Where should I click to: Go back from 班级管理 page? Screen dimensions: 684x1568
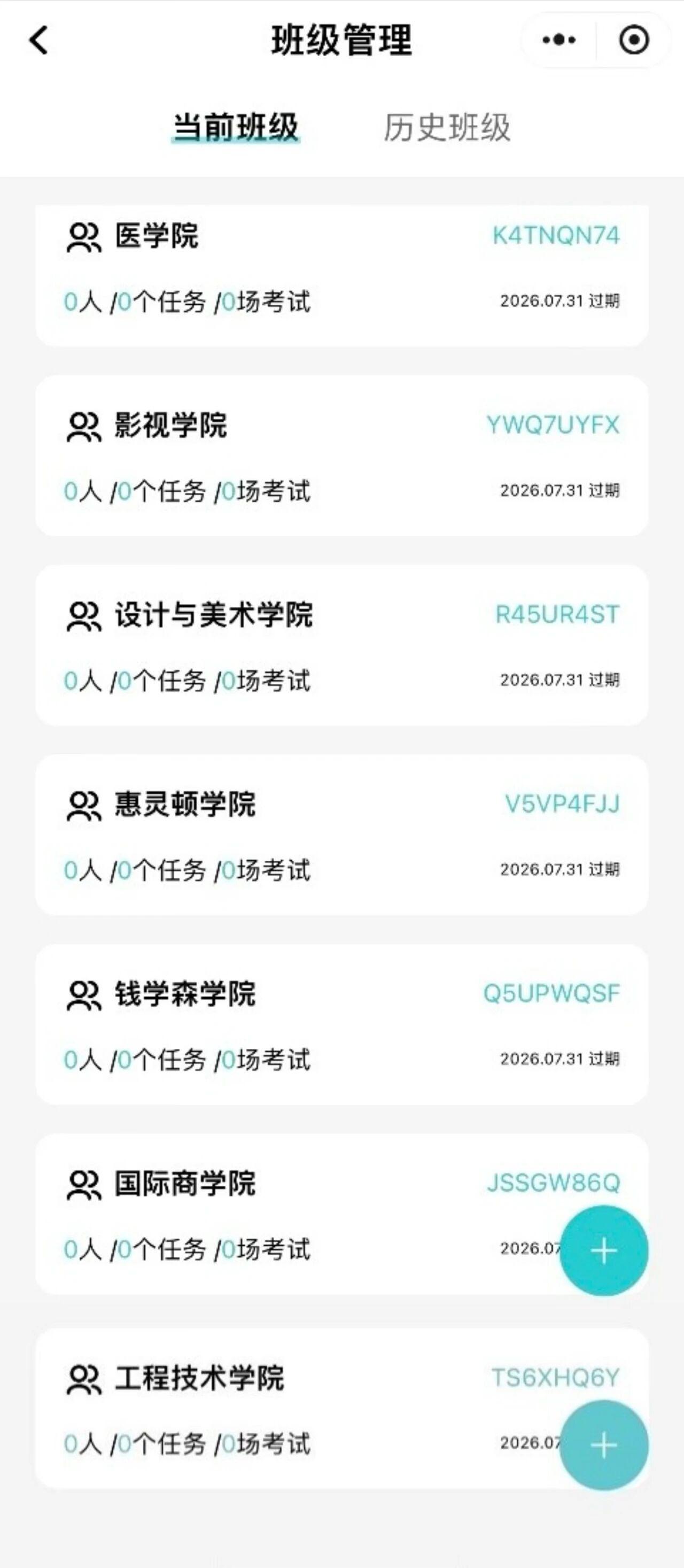point(38,40)
